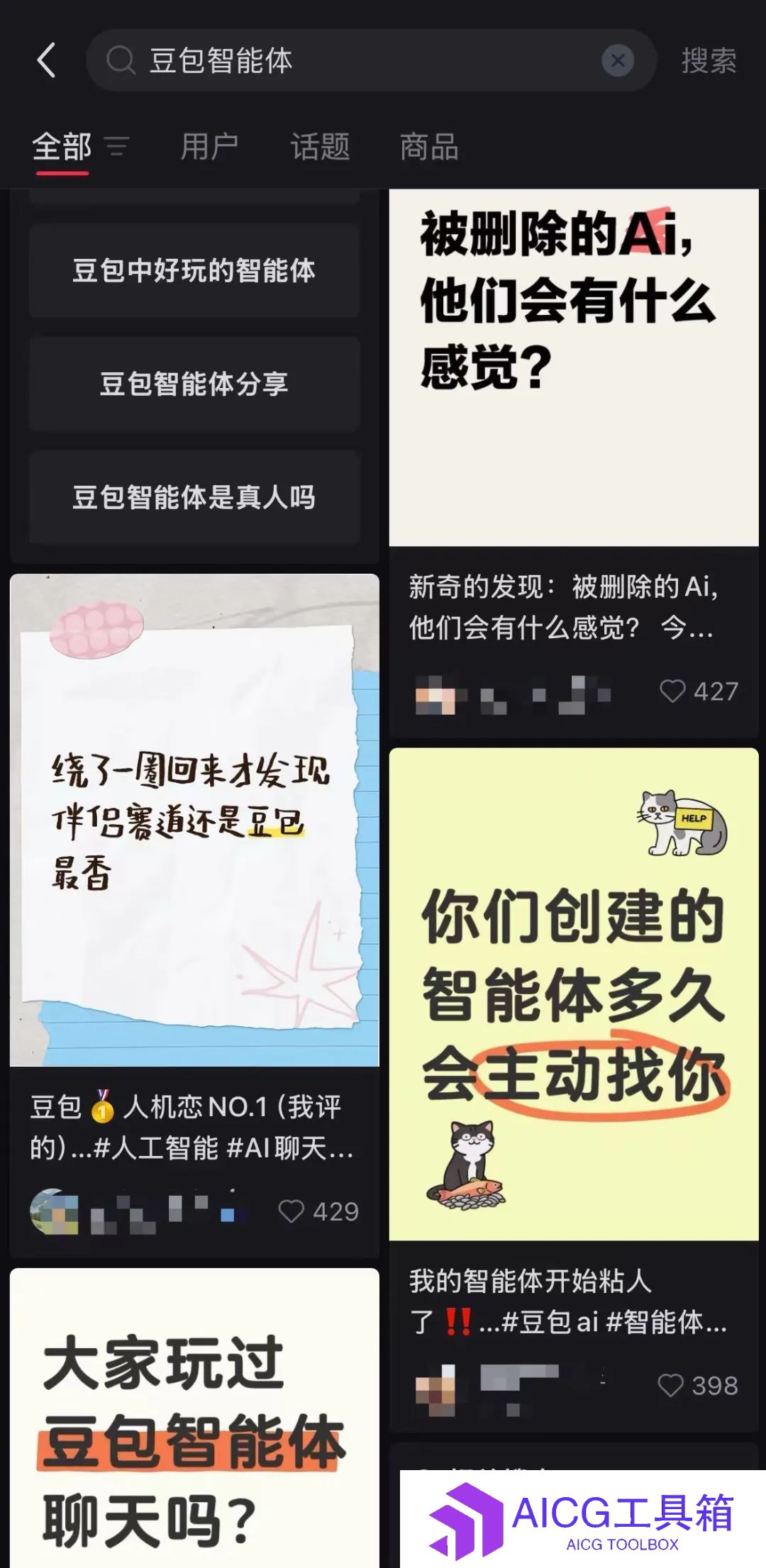Image resolution: width=766 pixels, height=1568 pixels.
Task: Open the post 你们创建的智能体多久会主动找你
Action: [x=573, y=993]
